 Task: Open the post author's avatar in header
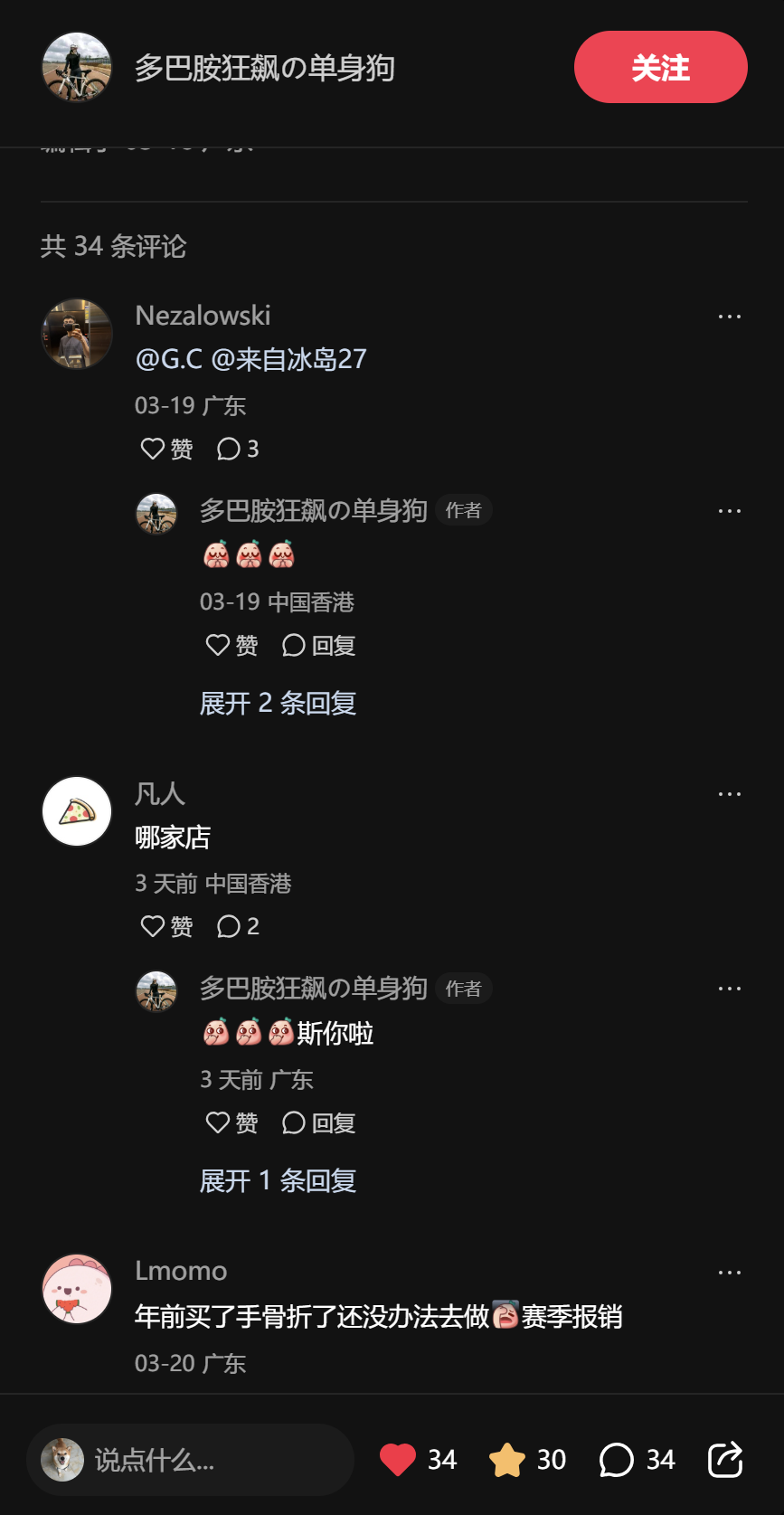point(77,67)
